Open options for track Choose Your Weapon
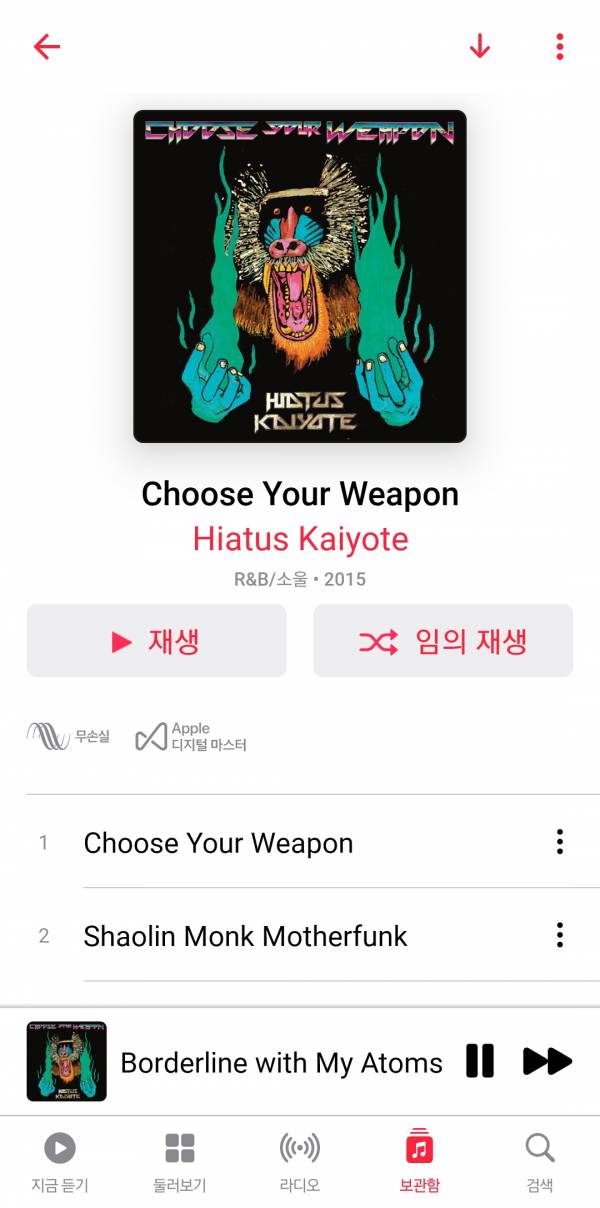 click(559, 842)
